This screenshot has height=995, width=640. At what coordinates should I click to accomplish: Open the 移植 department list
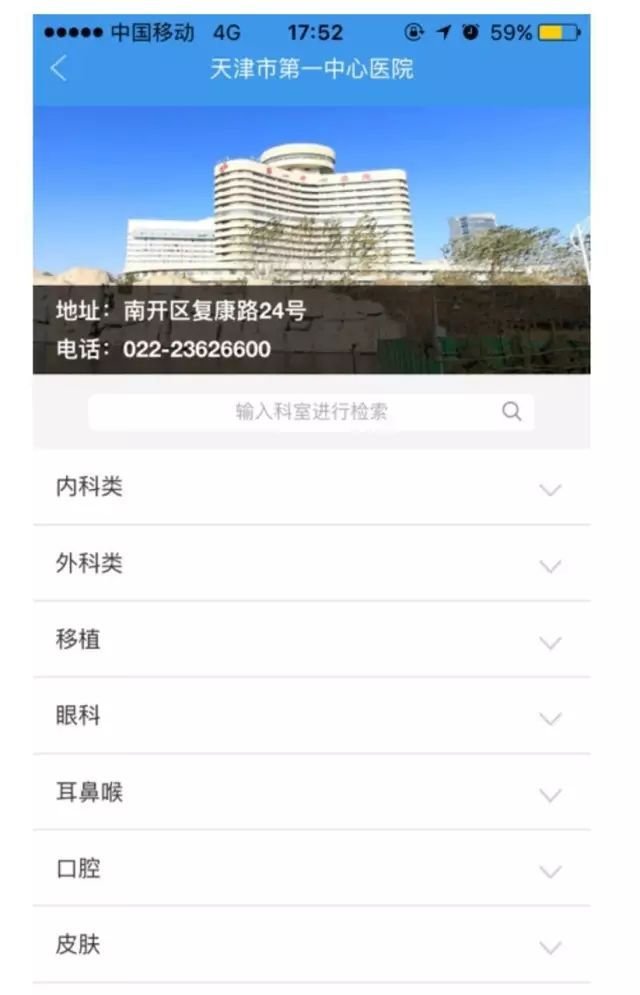(x=311, y=640)
